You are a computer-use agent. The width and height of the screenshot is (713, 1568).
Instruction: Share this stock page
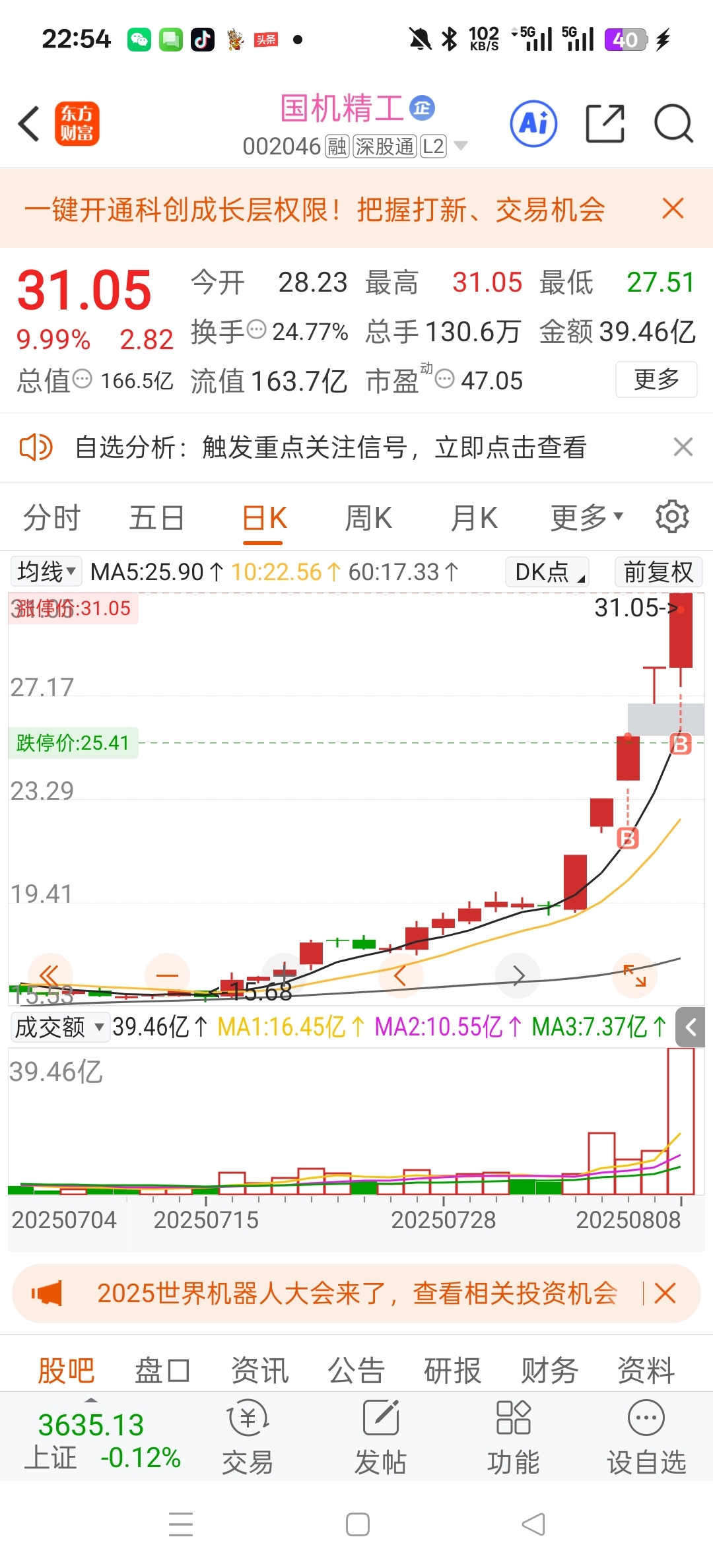click(x=605, y=123)
